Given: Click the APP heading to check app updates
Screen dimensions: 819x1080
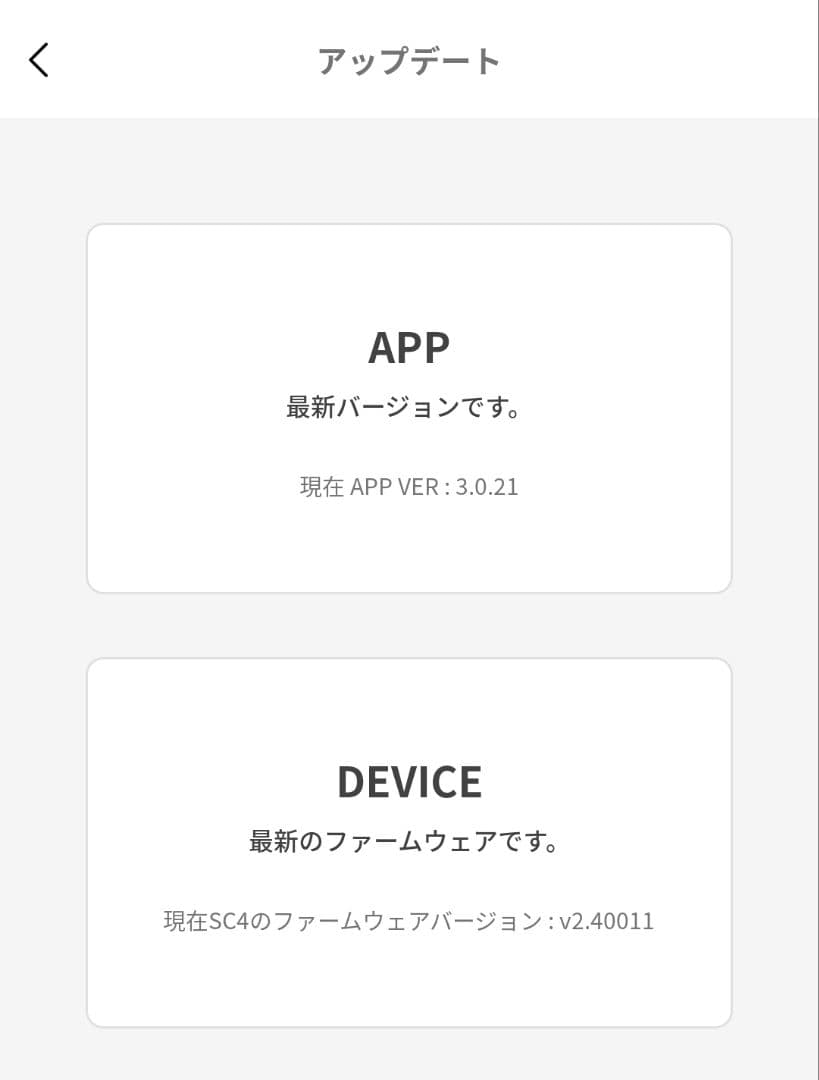Looking at the screenshot, I should coord(409,345).
